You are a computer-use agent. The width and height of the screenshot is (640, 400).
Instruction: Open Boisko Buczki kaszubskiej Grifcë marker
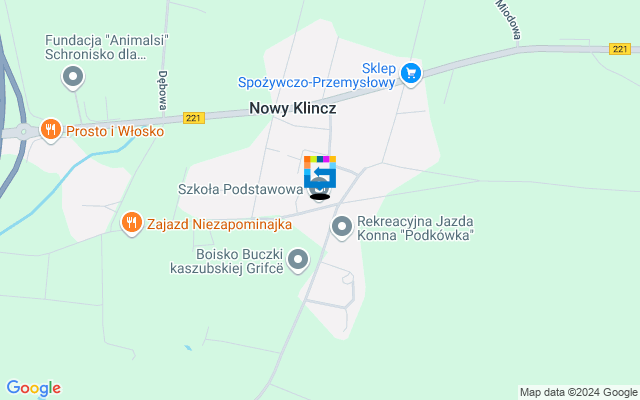click(298, 260)
